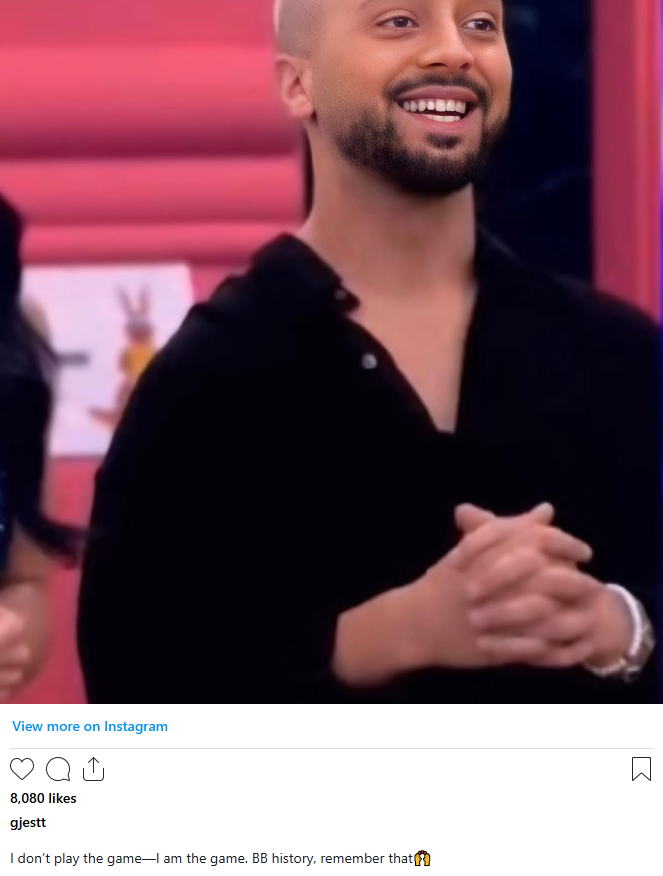Image resolution: width=663 pixels, height=876 pixels.
Task: Like the gjestt post
Action: pos(22,769)
